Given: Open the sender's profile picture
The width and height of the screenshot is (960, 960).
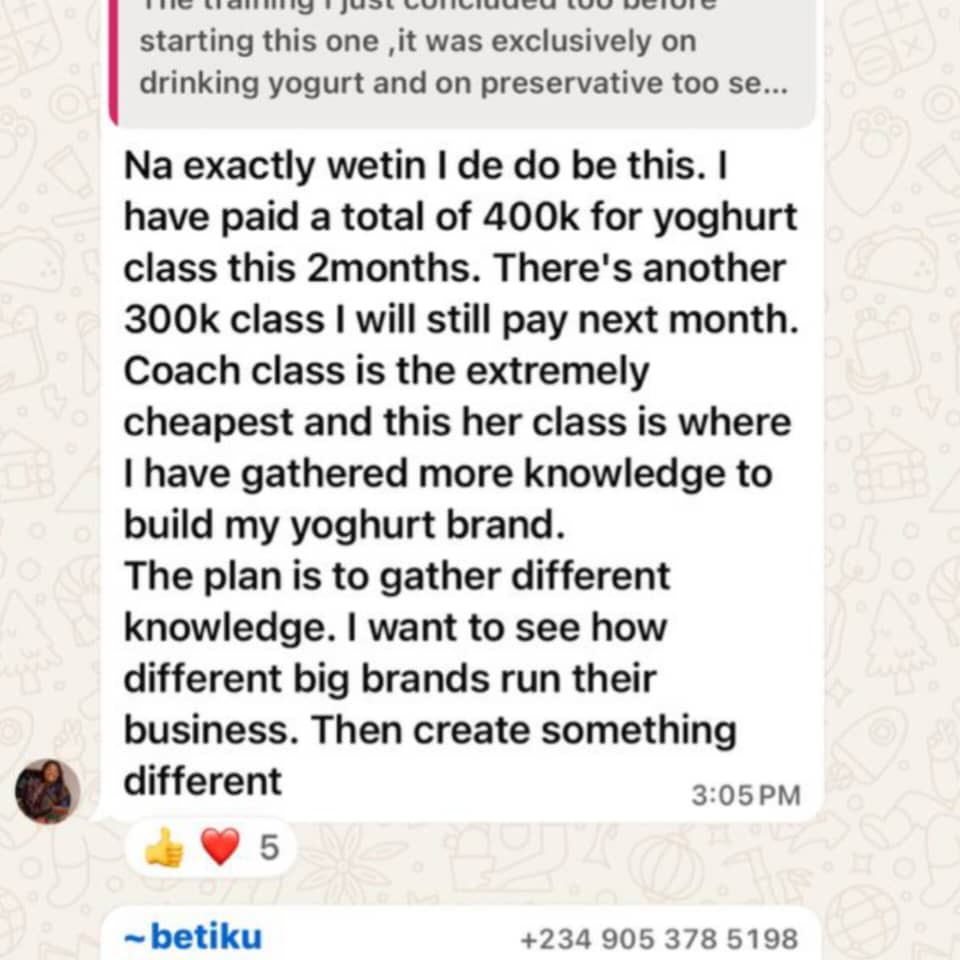Looking at the screenshot, I should (47, 792).
